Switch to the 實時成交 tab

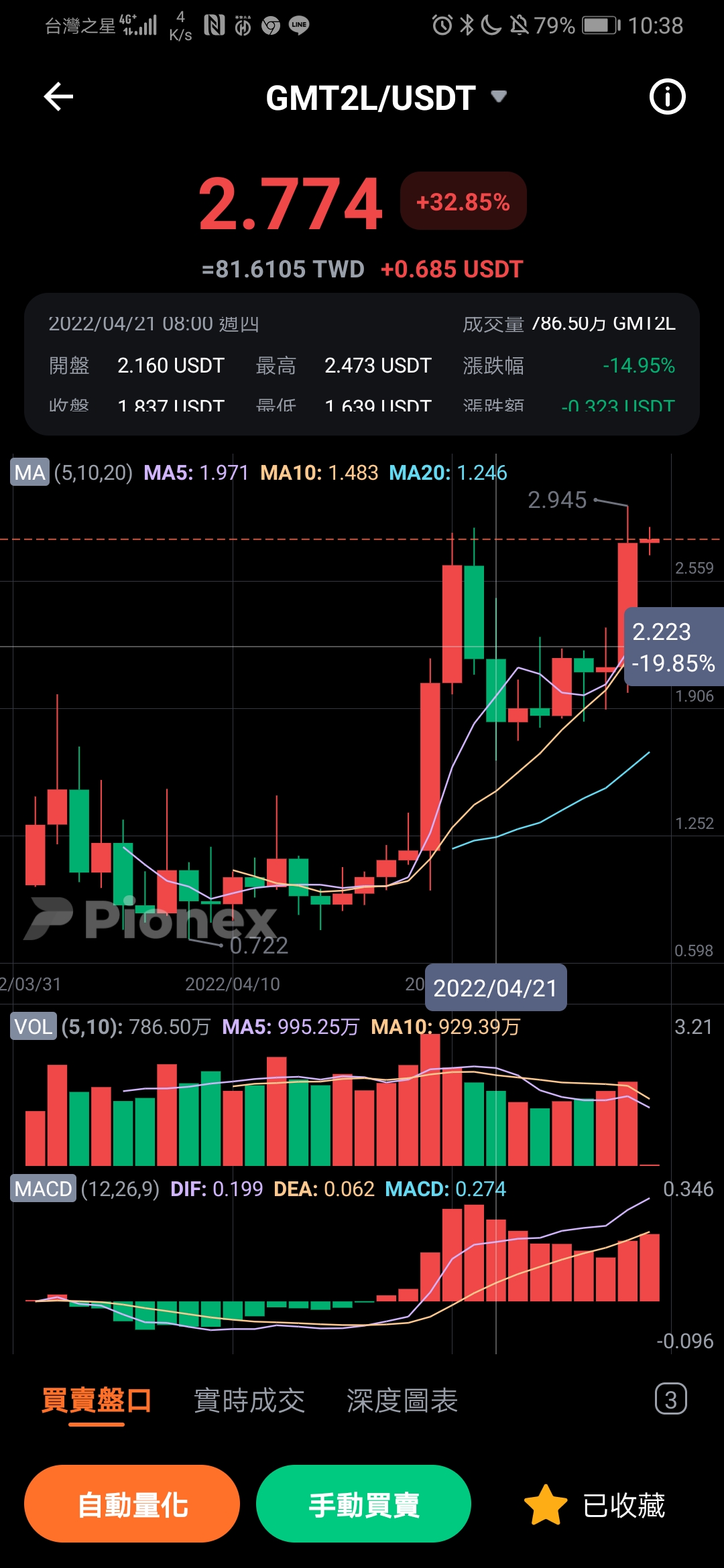249,1400
